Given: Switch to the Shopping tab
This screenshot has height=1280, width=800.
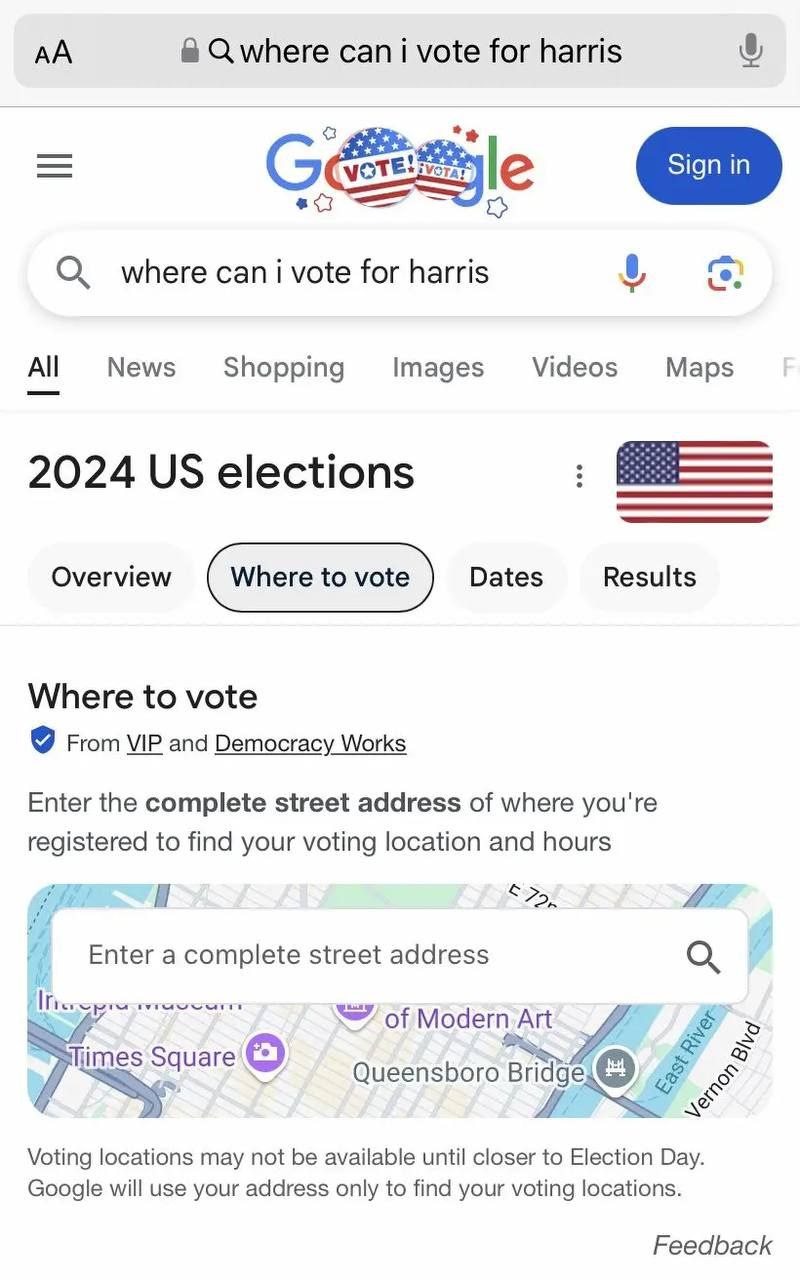Looking at the screenshot, I should tap(283, 368).
